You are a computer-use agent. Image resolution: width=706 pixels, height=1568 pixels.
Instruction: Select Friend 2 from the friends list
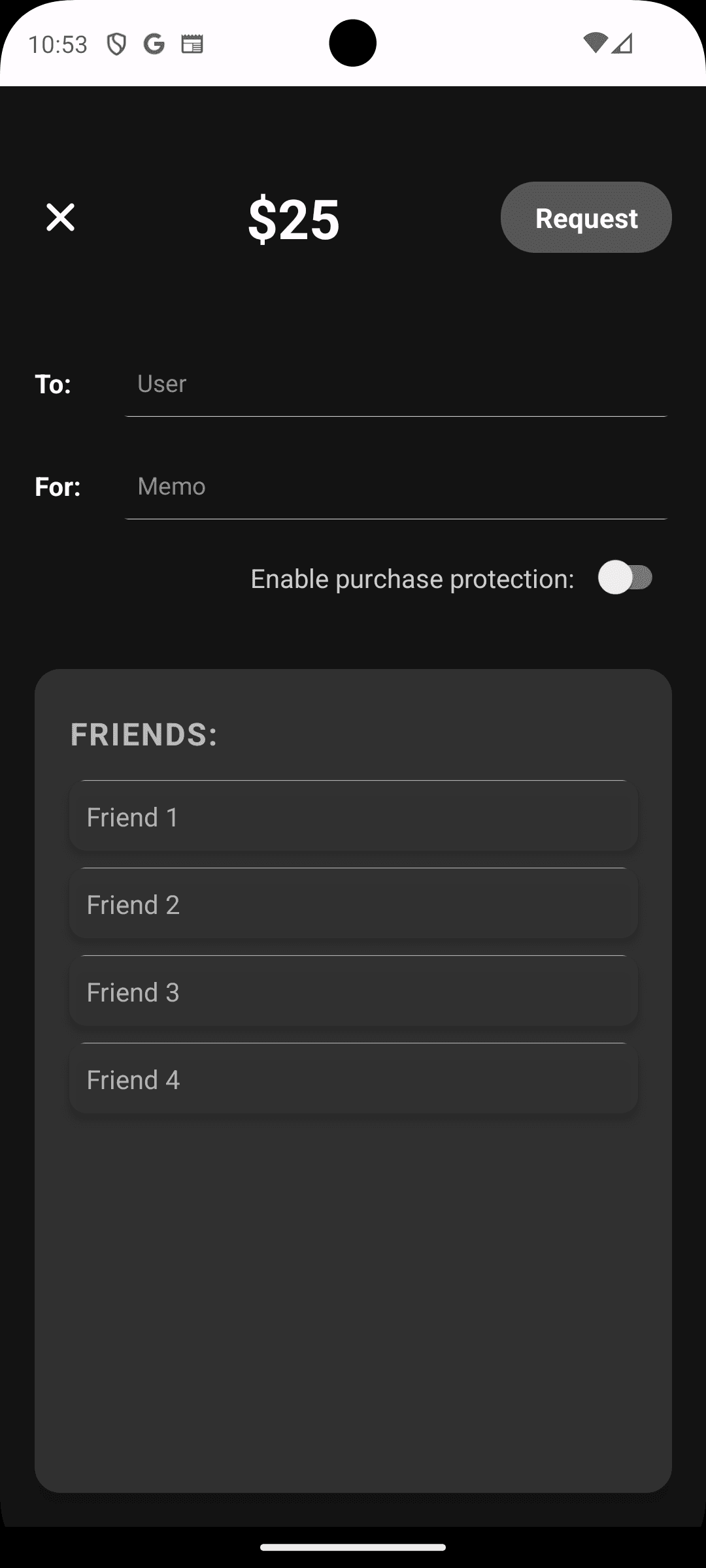[x=353, y=904]
